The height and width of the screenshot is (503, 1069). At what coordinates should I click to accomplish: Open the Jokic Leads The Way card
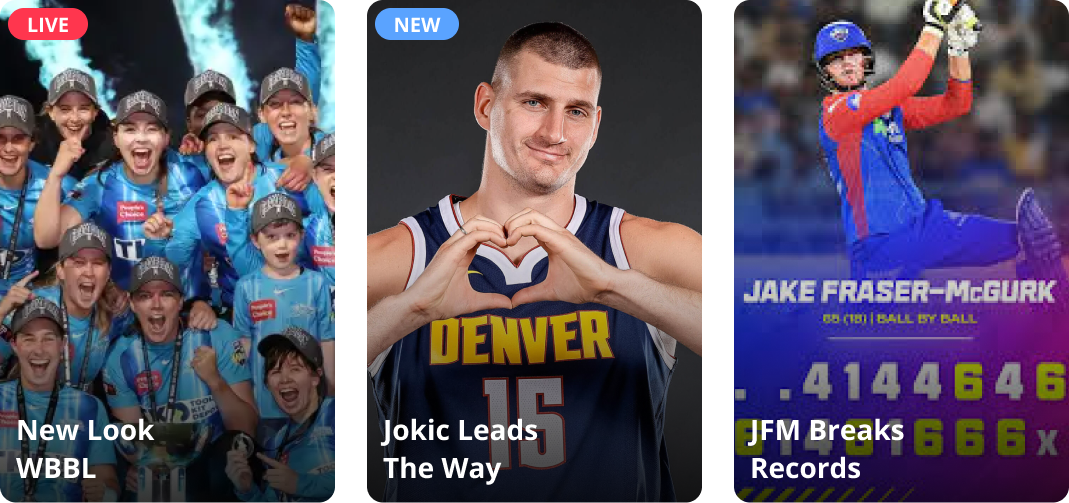pos(534,251)
